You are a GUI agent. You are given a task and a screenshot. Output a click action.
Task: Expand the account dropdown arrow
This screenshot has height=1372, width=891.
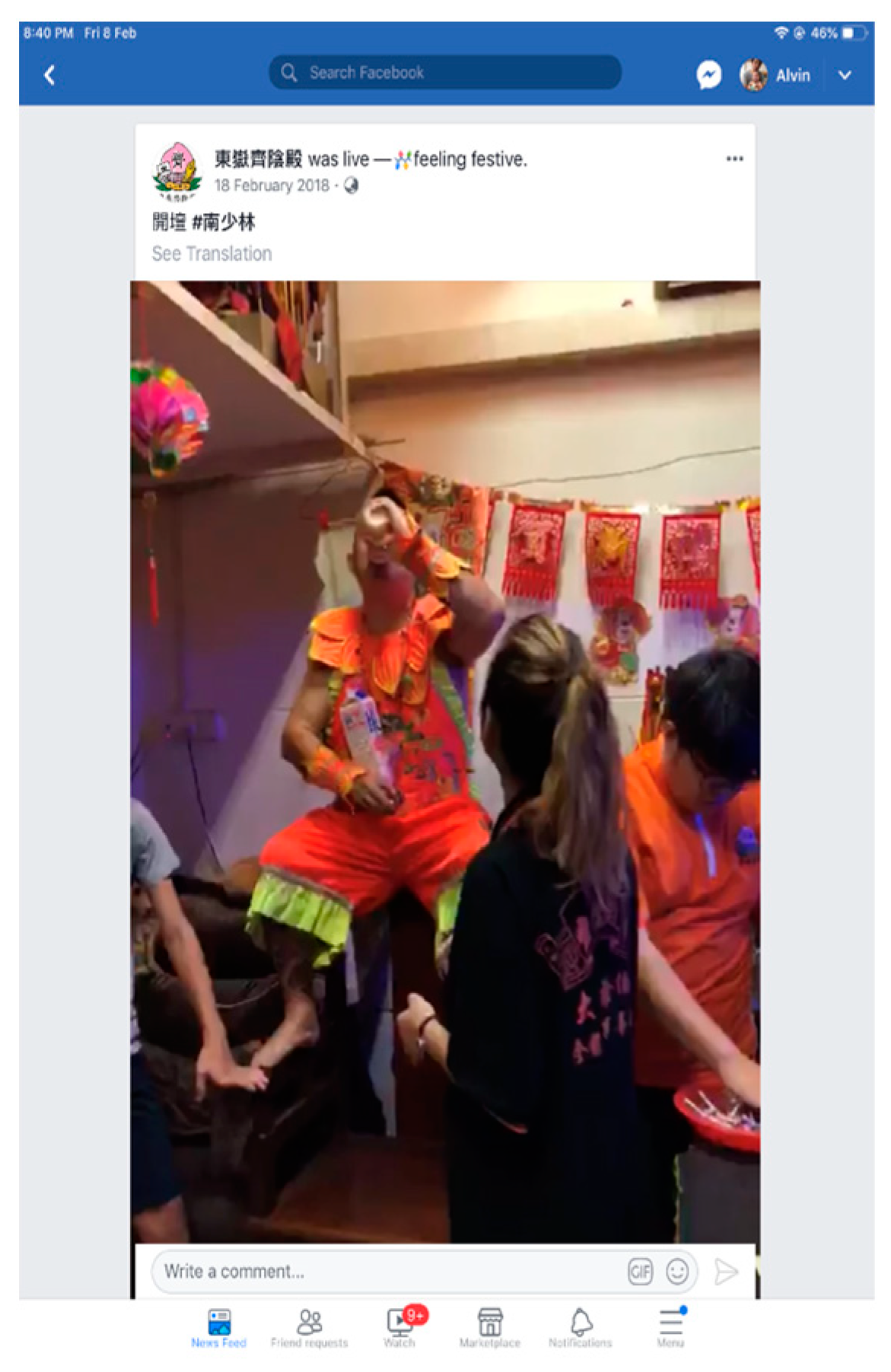[845, 75]
